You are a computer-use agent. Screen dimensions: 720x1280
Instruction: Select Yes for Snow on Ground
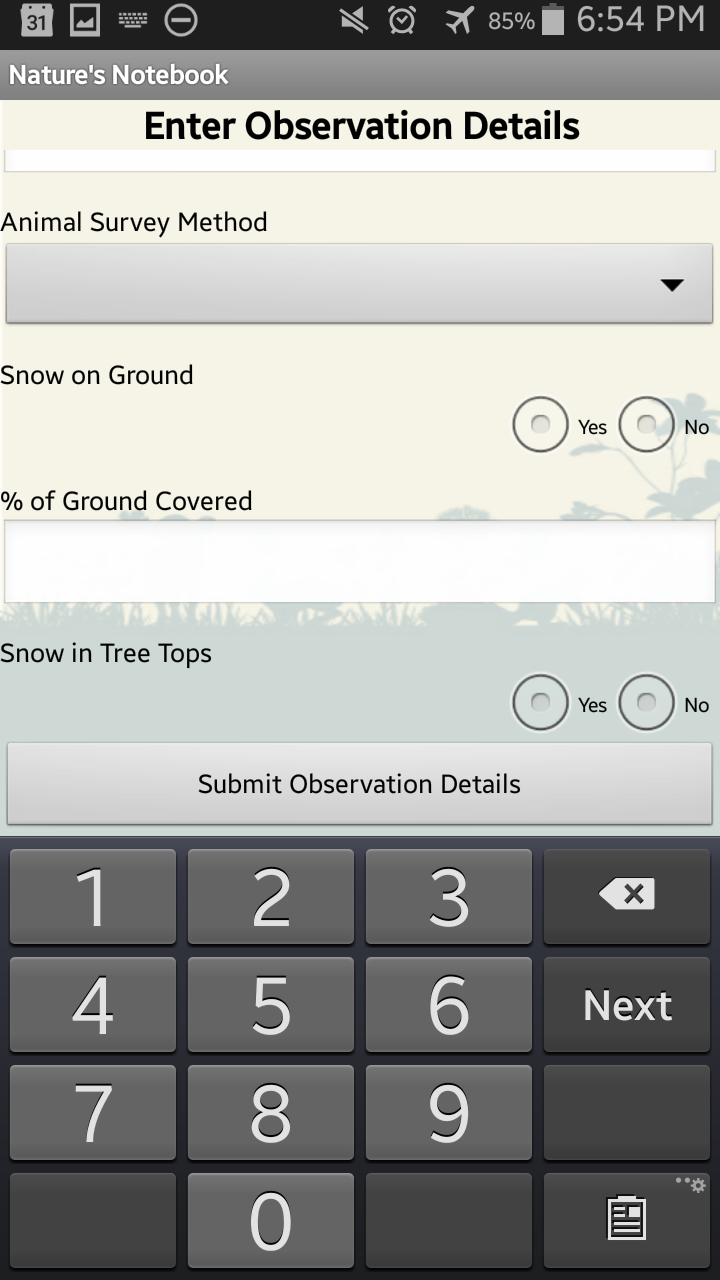540,425
